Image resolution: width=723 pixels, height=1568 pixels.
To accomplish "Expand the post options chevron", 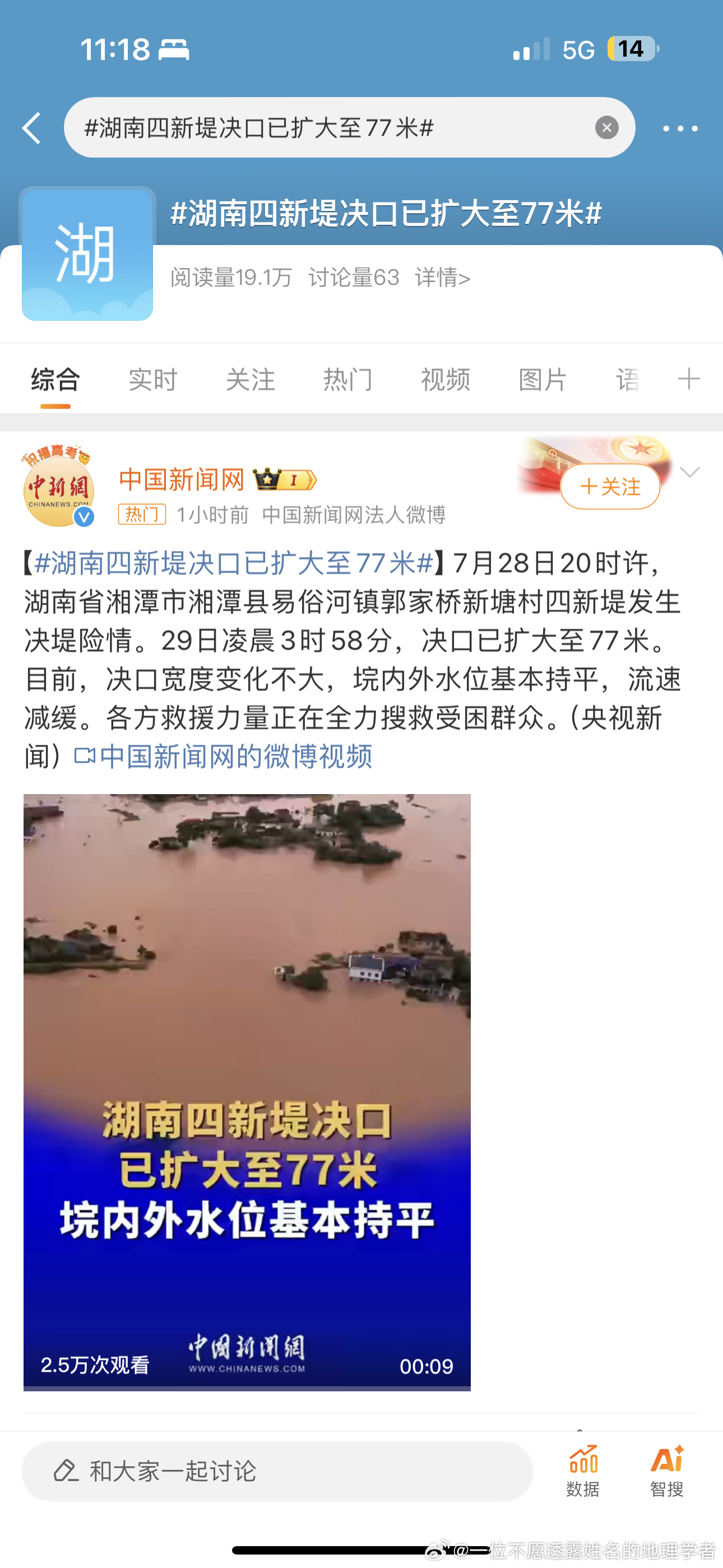I will (689, 472).
